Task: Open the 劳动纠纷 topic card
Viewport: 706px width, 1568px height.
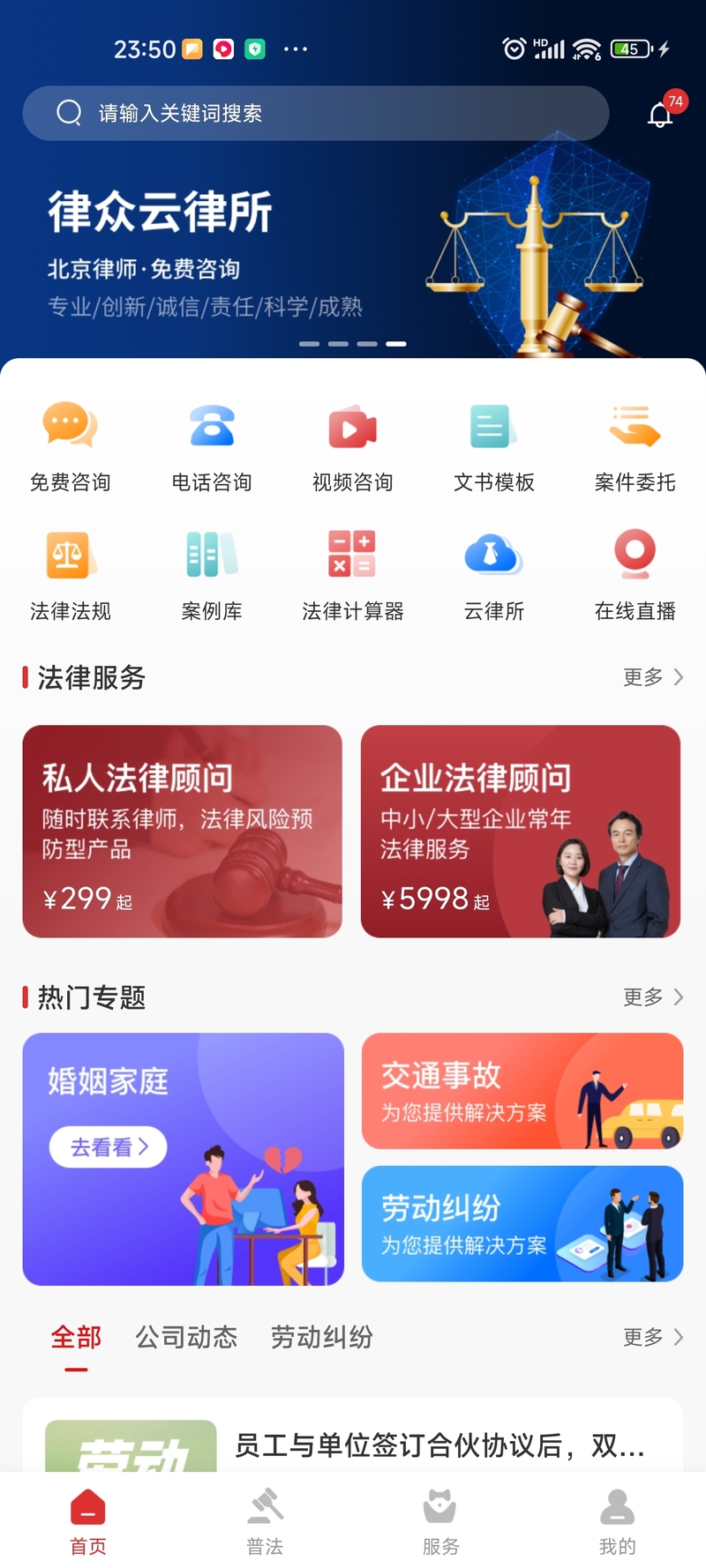Action: pyautogui.click(x=522, y=1223)
